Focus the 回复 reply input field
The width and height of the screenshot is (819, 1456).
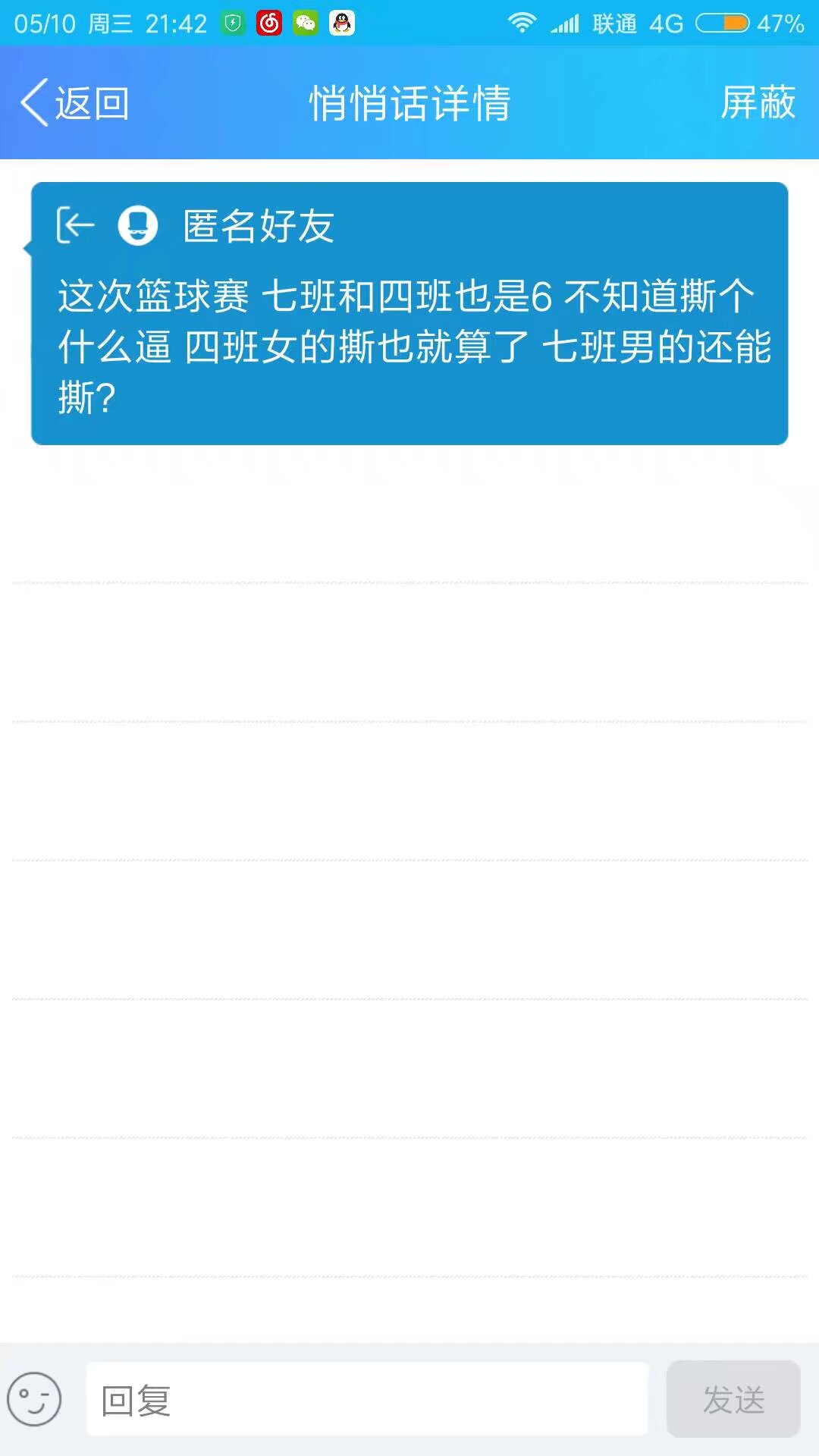(x=367, y=1399)
